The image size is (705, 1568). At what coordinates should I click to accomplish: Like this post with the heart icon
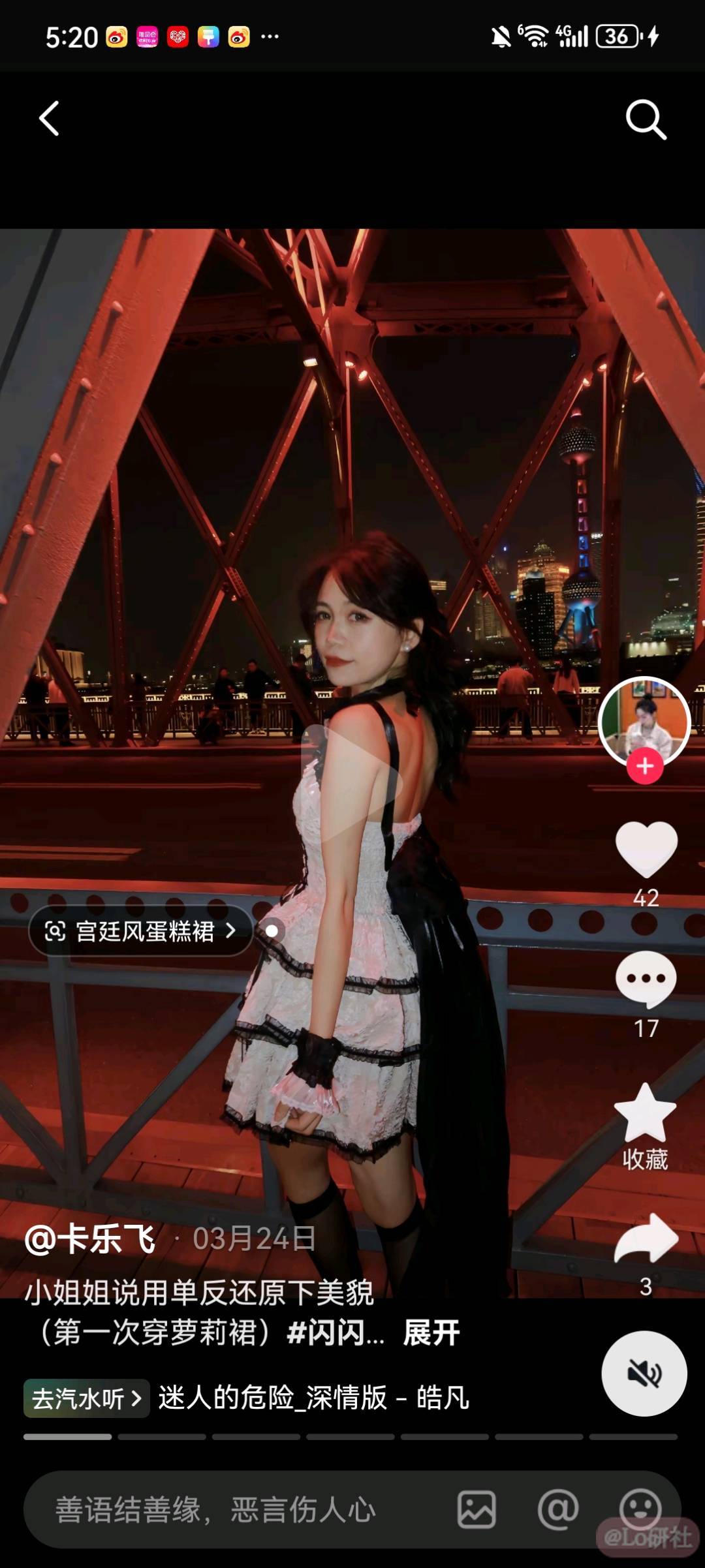click(x=646, y=848)
